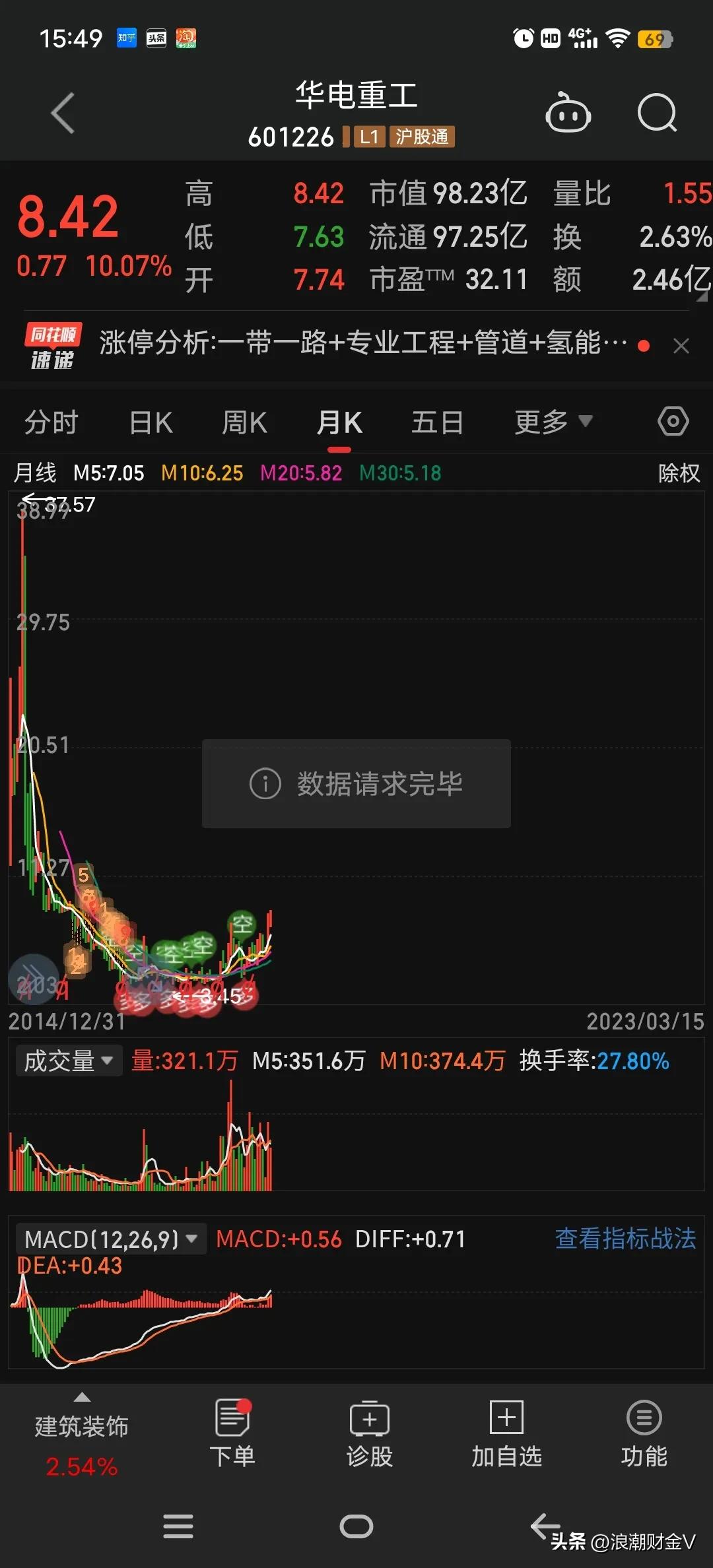713x1568 pixels.
Task: Dismiss the 涨停分析 banner with the X
Action: pyautogui.click(x=681, y=346)
